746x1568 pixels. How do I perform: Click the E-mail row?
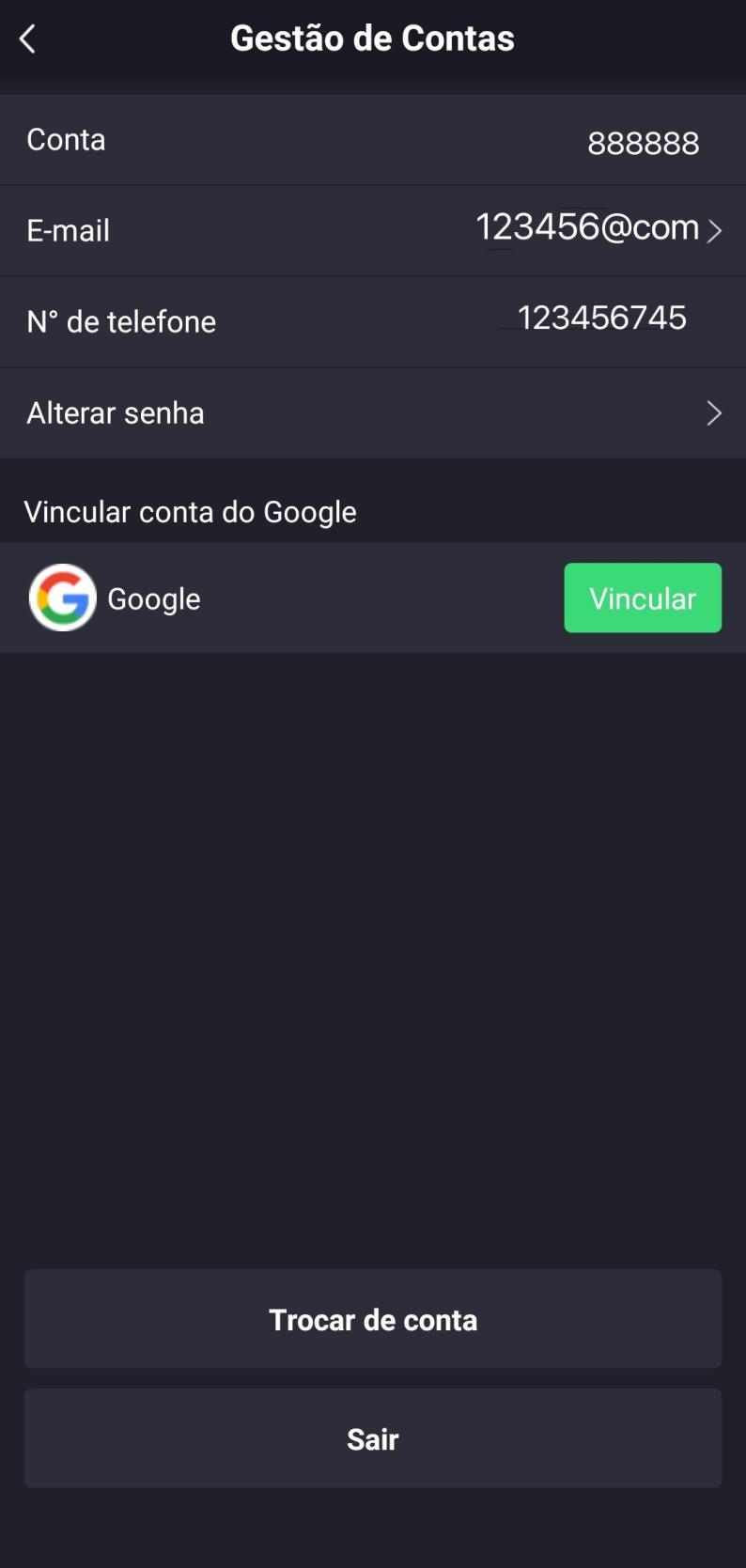click(373, 230)
